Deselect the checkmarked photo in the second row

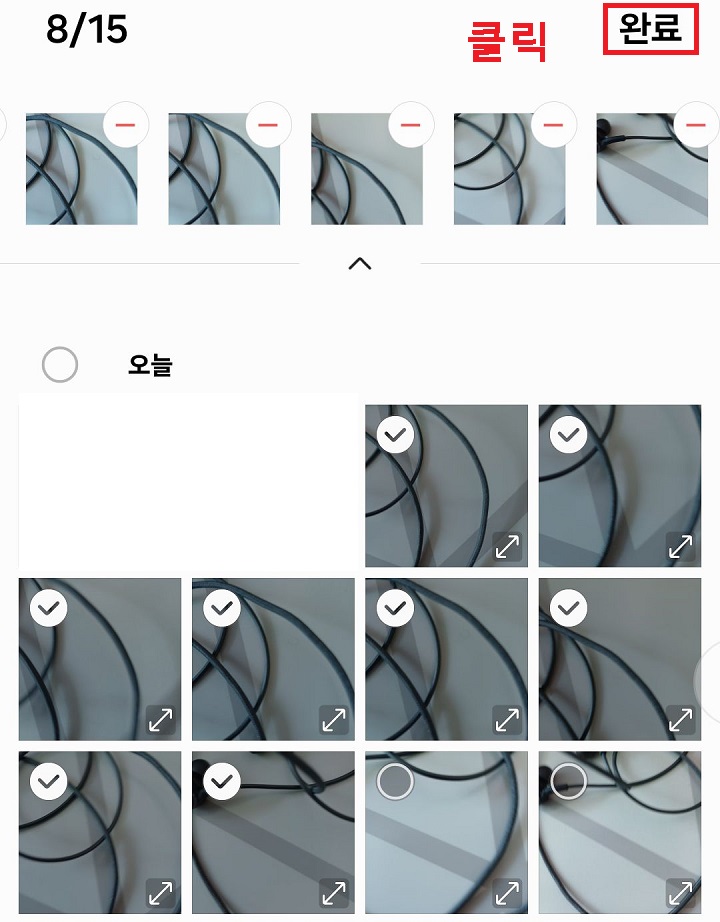(x=49, y=608)
